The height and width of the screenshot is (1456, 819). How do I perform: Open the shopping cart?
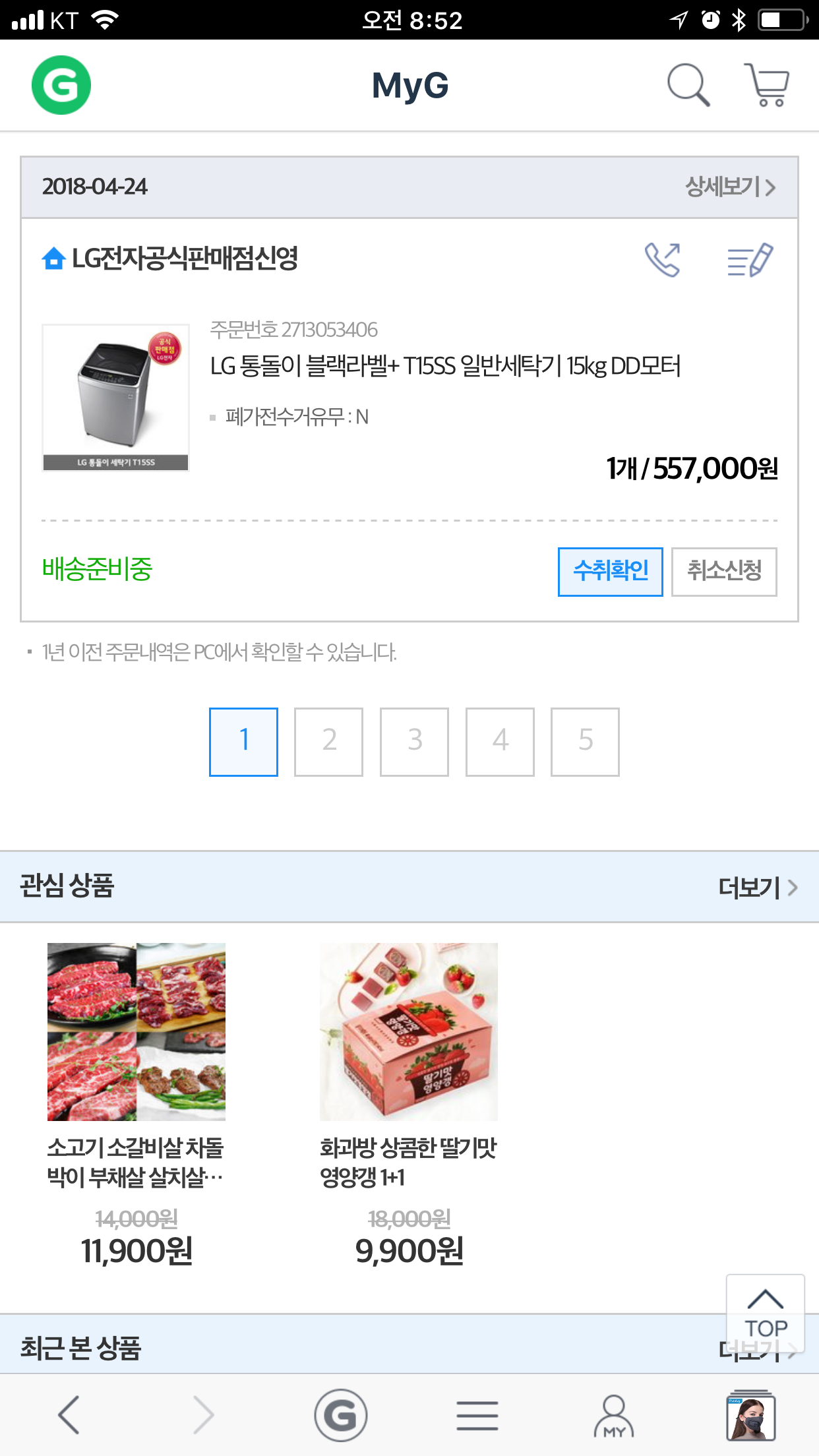click(766, 85)
